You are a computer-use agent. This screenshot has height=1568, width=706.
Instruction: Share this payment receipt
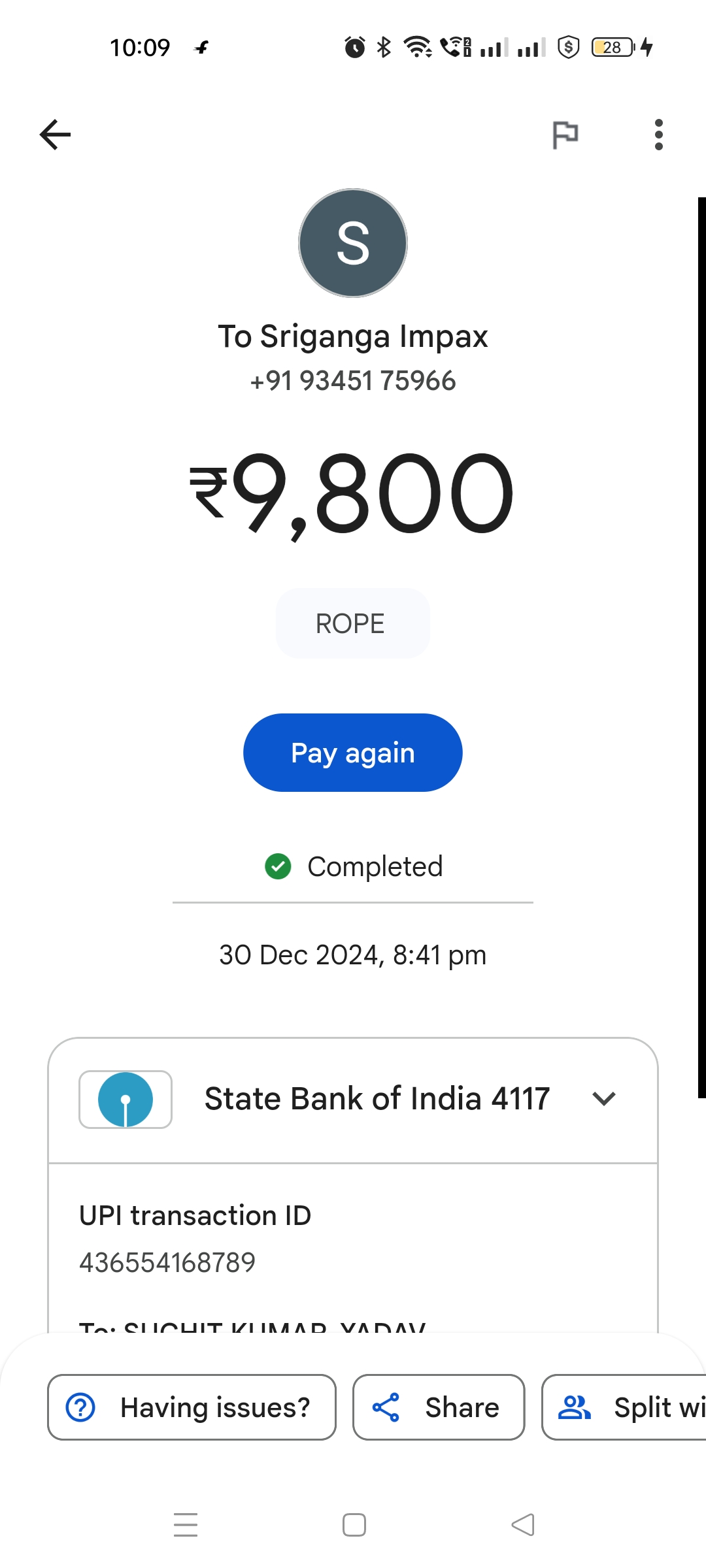click(439, 1407)
